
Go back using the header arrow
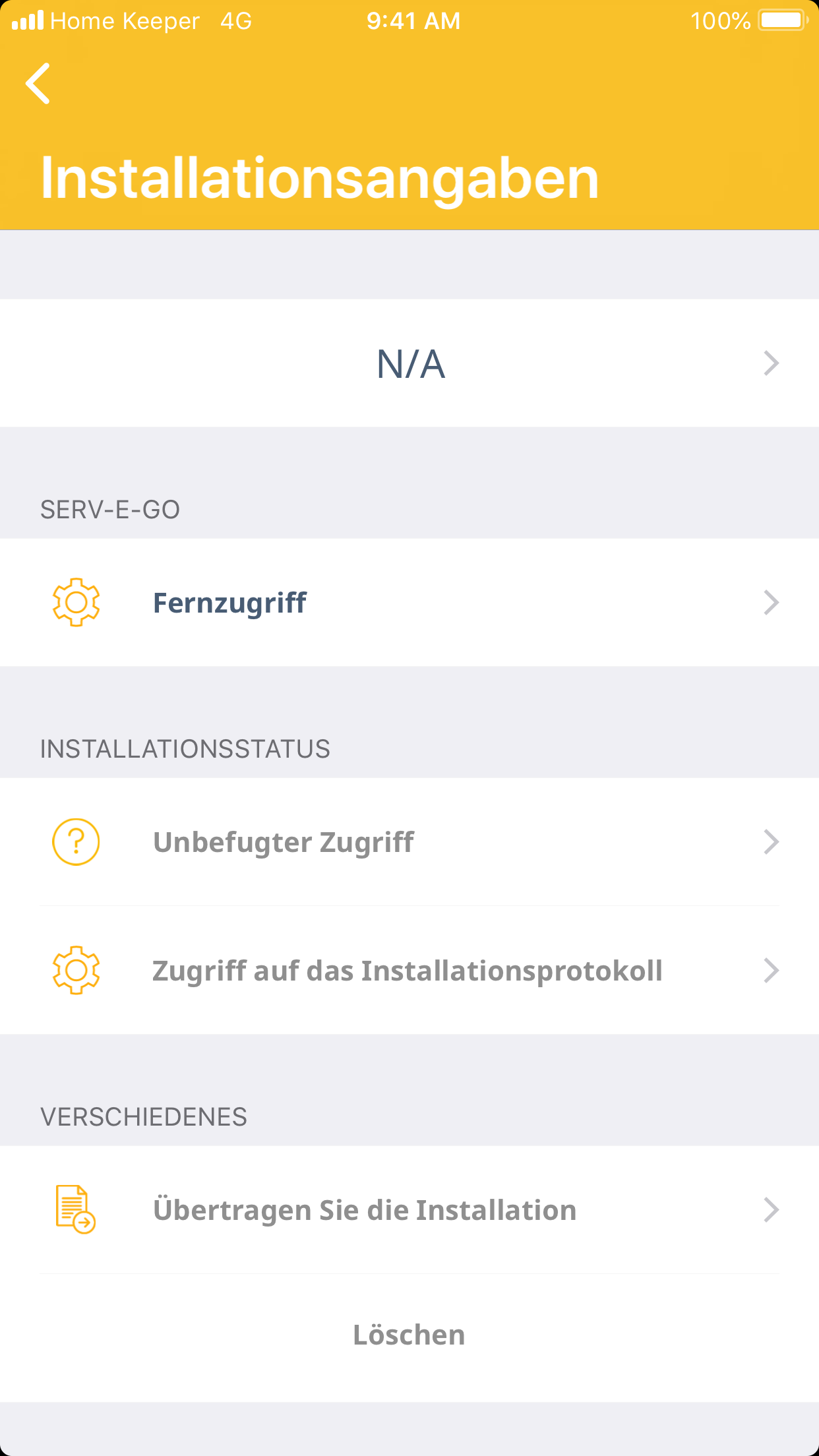click(38, 84)
